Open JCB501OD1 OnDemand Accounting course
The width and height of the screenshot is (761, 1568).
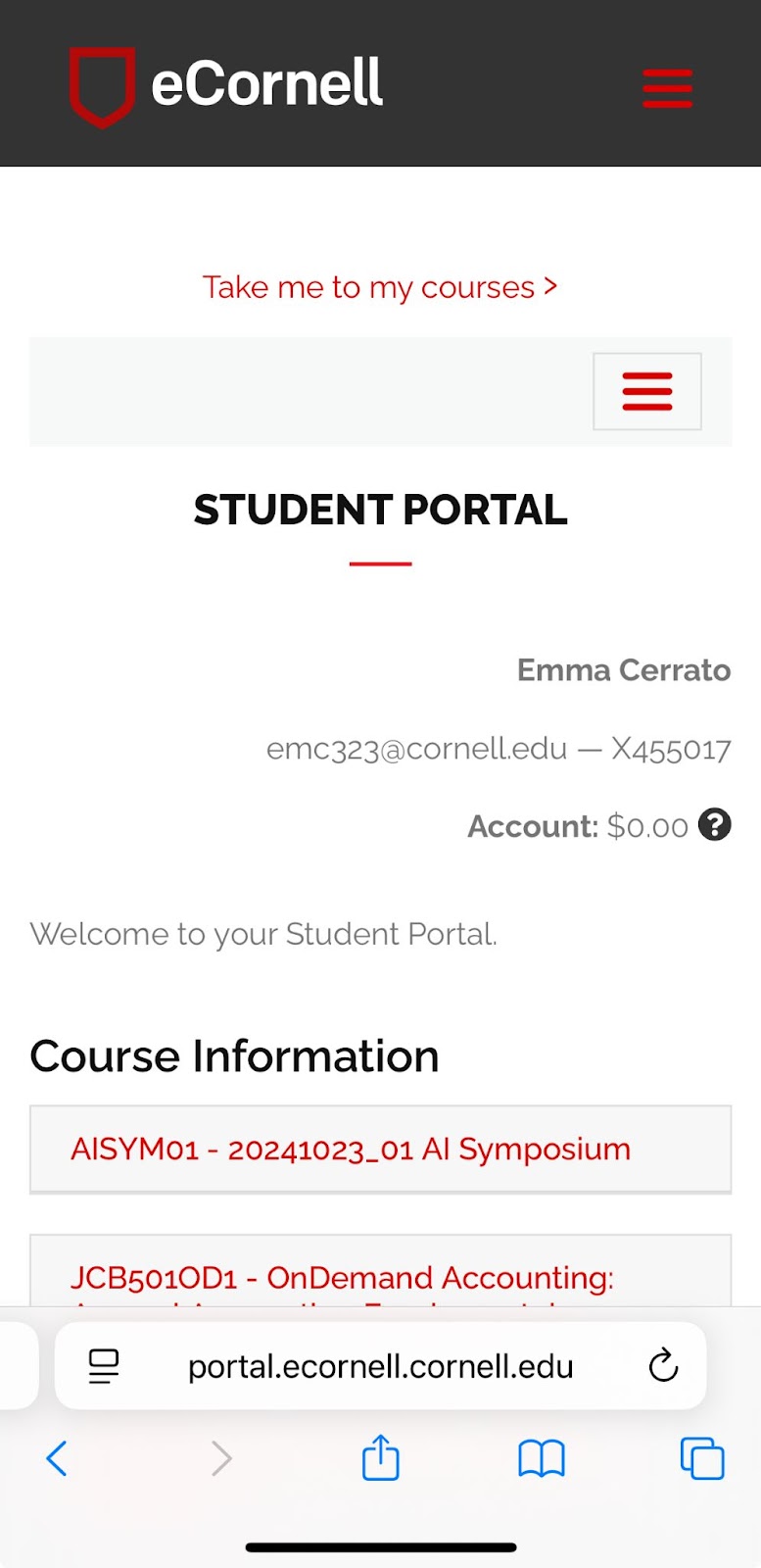coord(380,1271)
